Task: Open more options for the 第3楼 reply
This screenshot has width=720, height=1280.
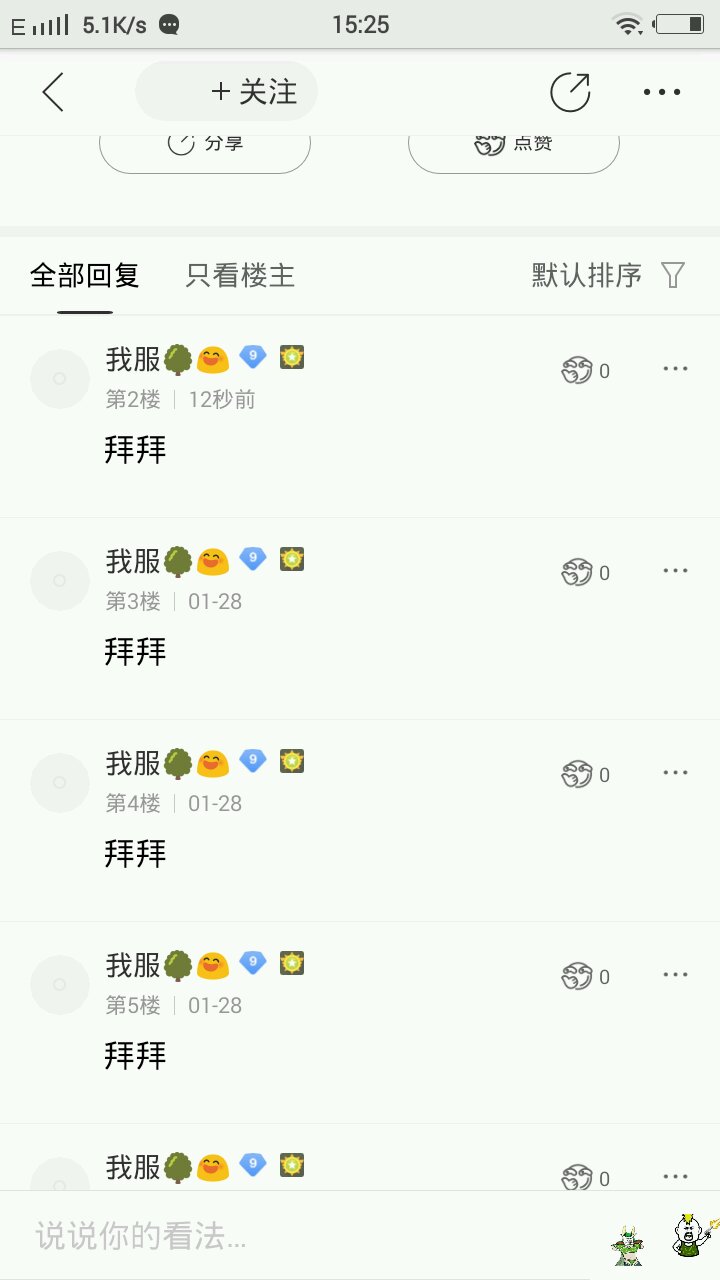Action: pos(676,571)
